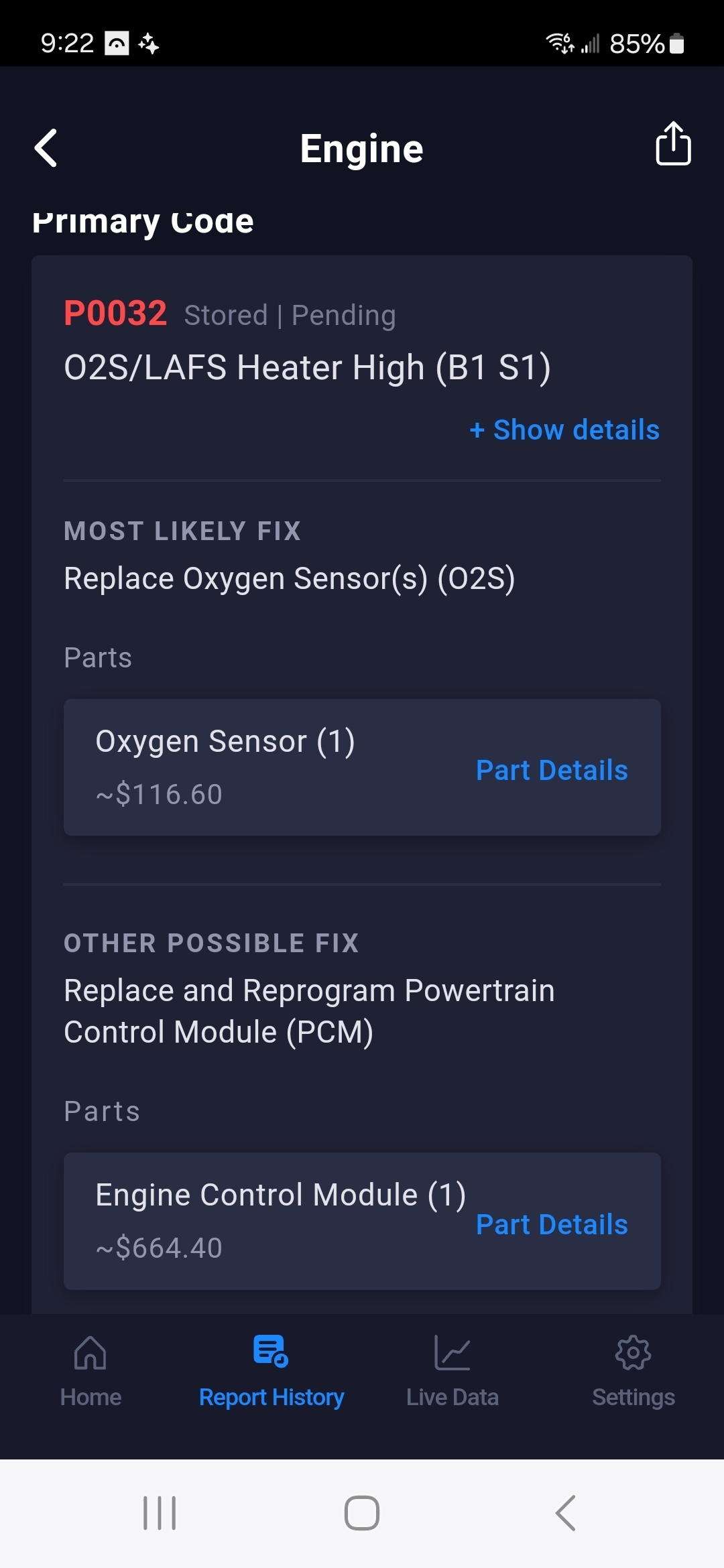Tap the system home button
The height and width of the screenshot is (1568, 724).
(362, 1513)
